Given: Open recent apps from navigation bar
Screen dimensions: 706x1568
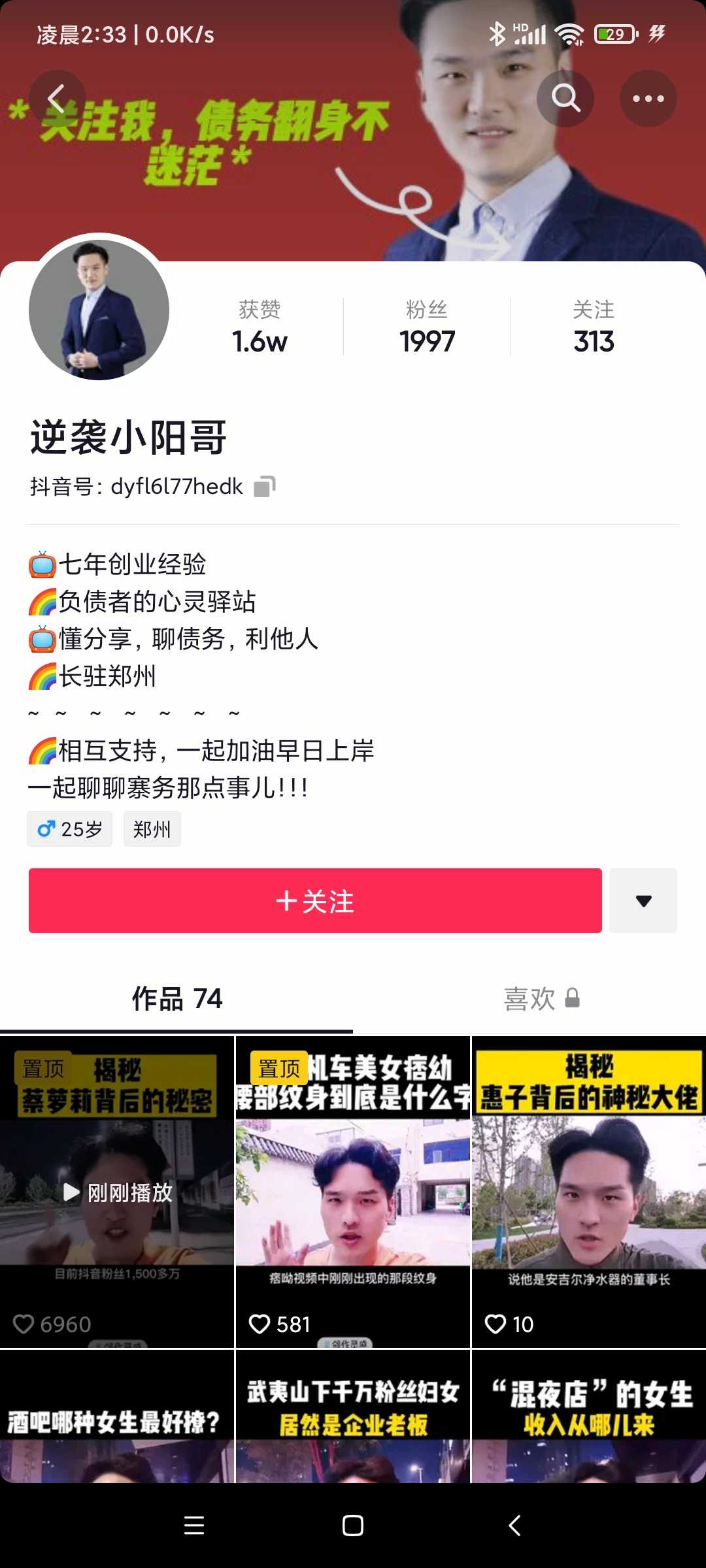Looking at the screenshot, I should tap(194, 1526).
